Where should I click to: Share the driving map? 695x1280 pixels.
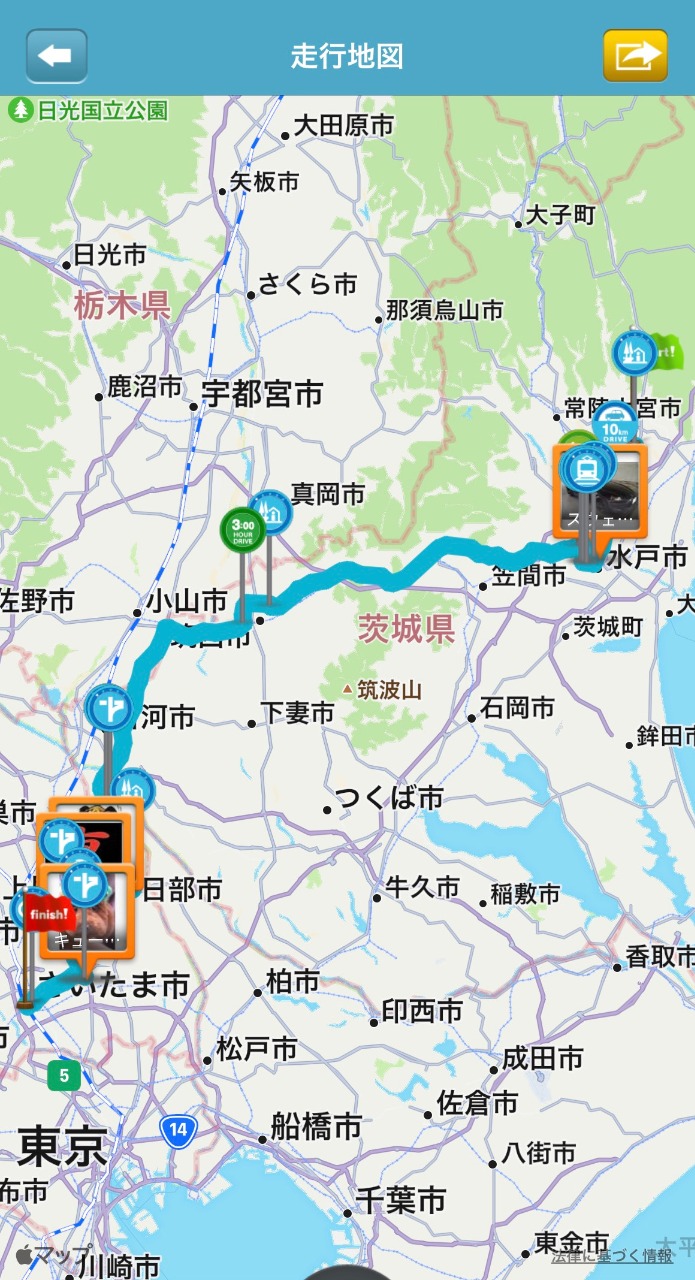[635, 55]
